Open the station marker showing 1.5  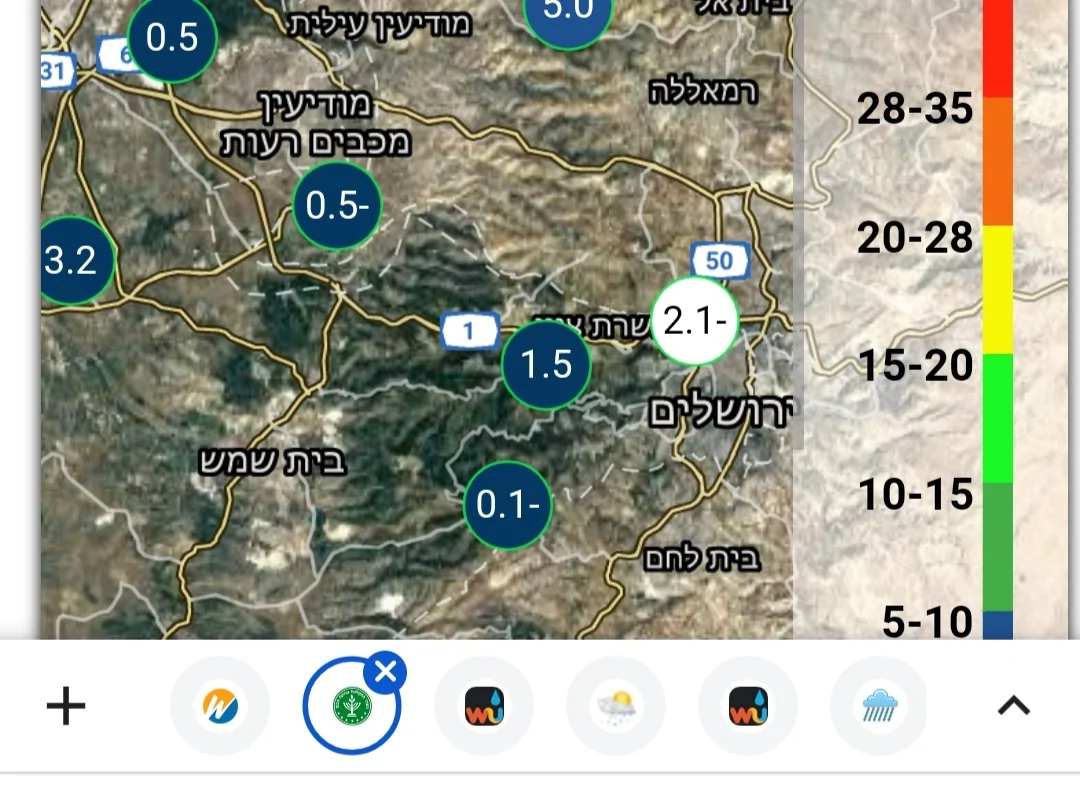[546, 365]
